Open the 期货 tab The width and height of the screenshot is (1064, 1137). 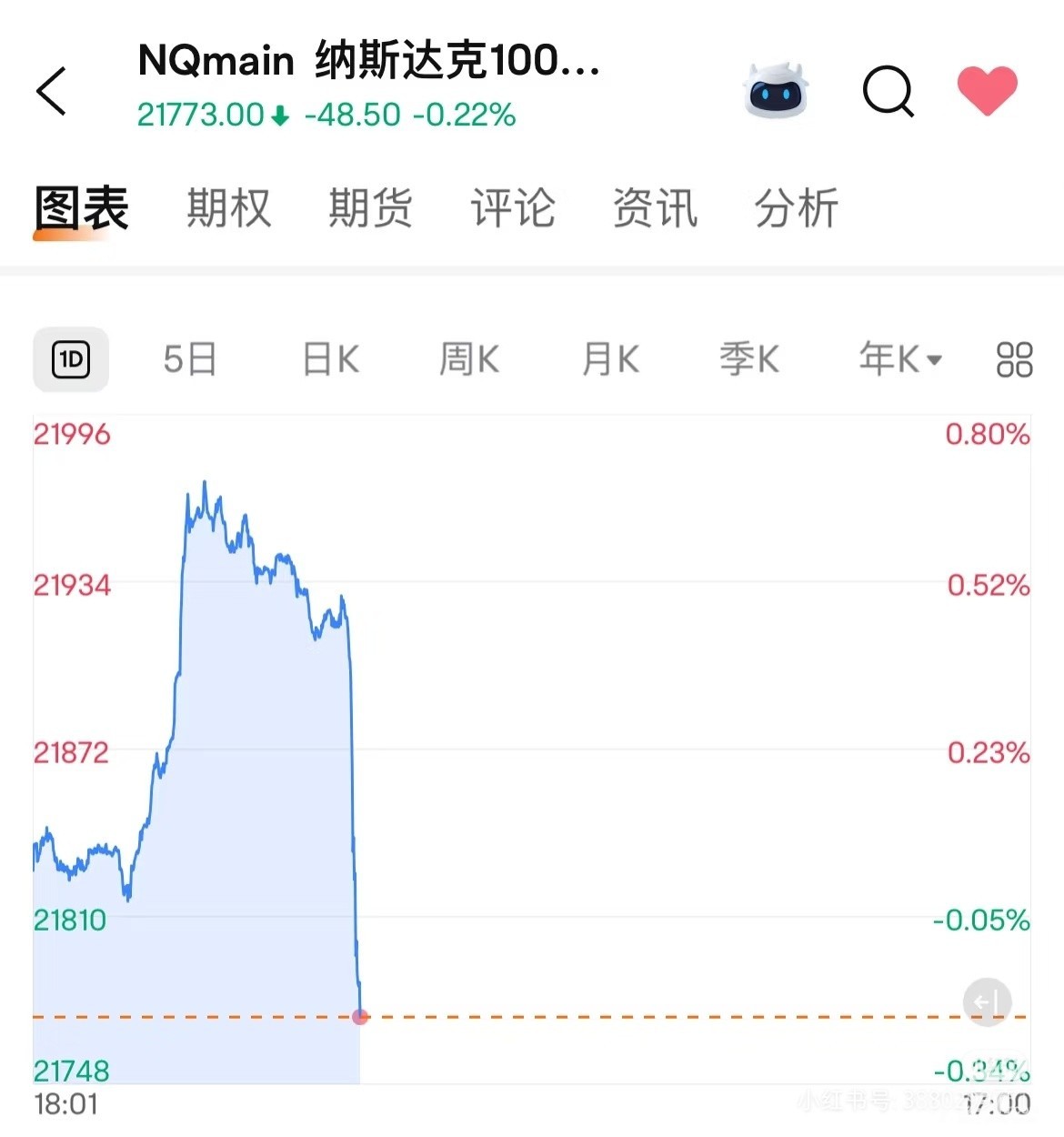tap(370, 208)
